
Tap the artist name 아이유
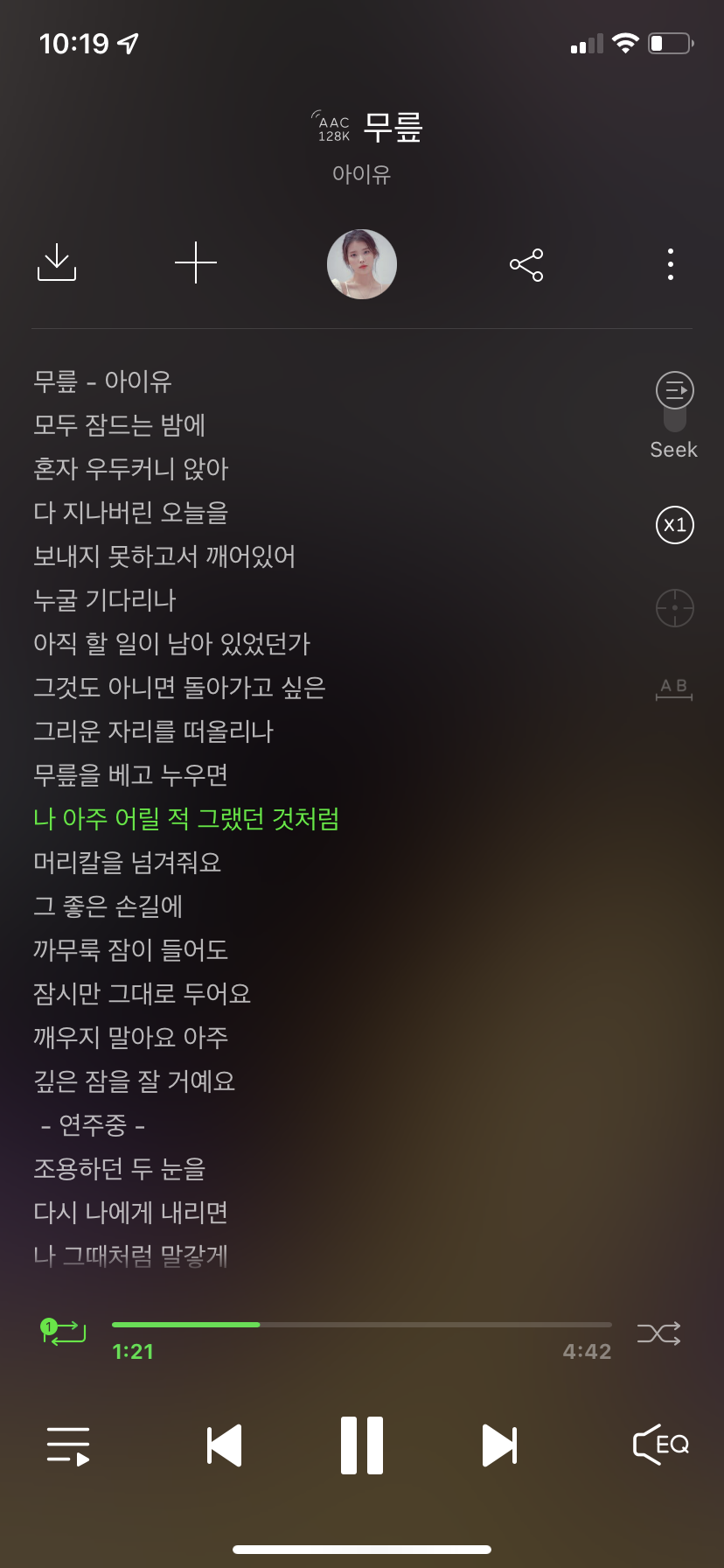[x=361, y=175]
